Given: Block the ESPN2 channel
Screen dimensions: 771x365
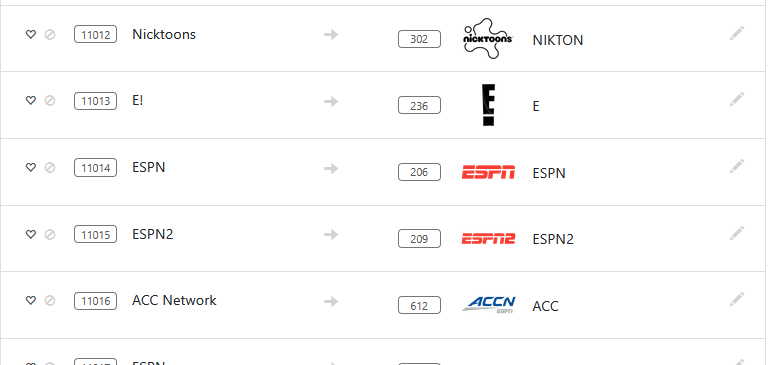Looking at the screenshot, I should click(x=50, y=234).
